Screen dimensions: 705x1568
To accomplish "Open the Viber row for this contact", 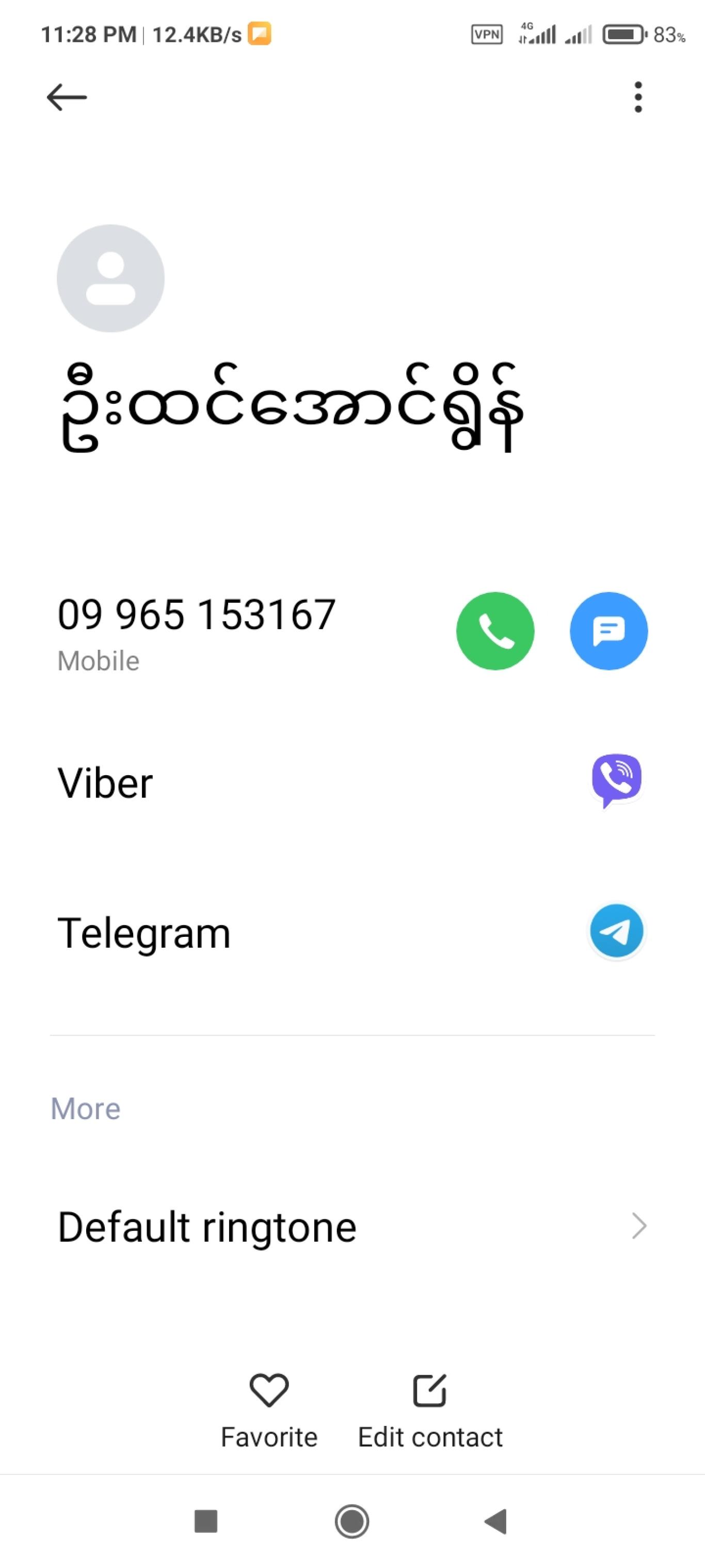I will [352, 782].
